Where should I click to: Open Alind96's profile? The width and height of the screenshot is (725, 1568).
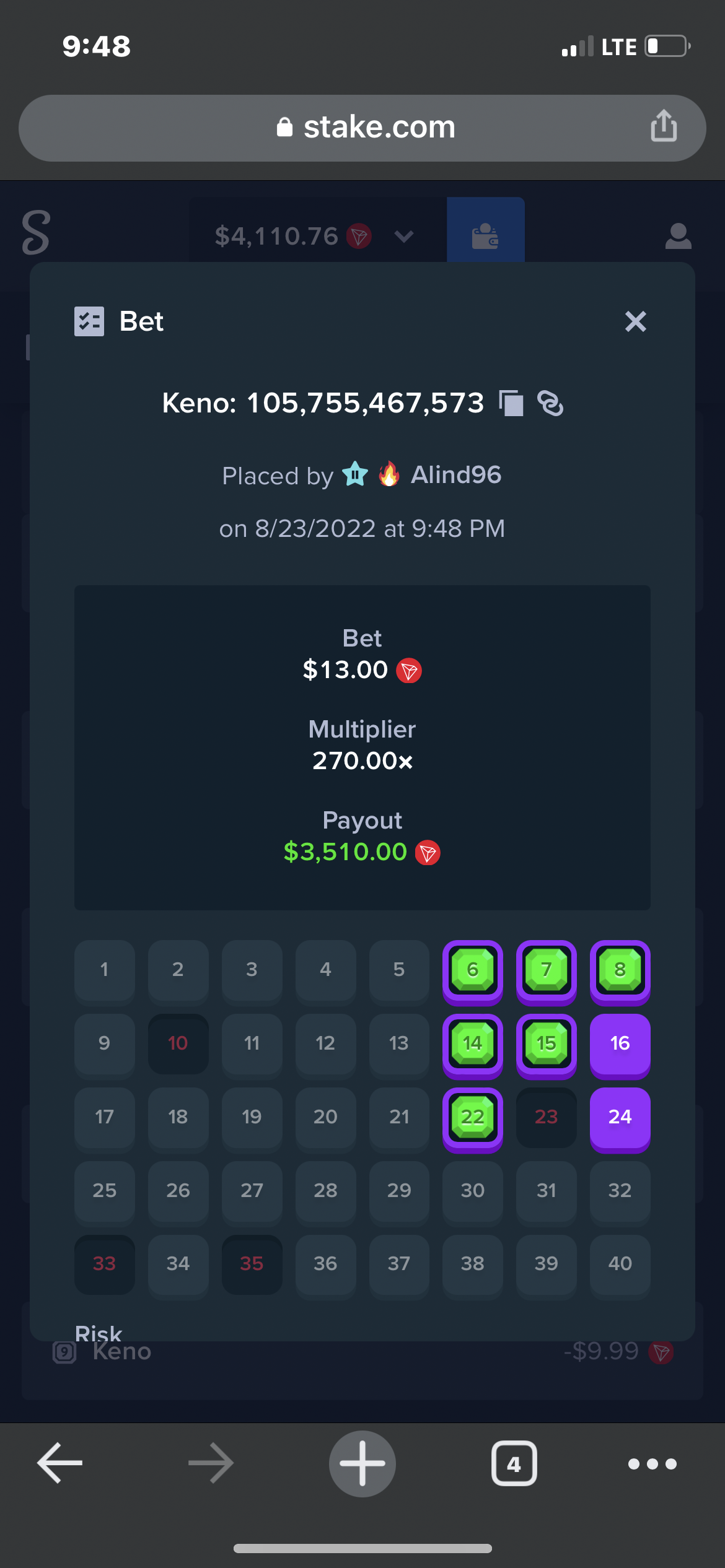(x=456, y=475)
